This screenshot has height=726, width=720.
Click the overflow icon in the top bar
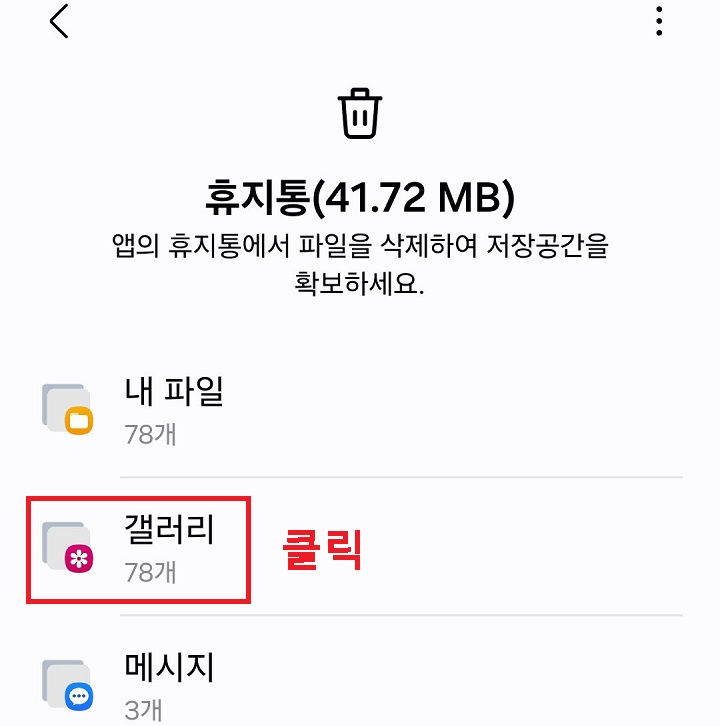659,22
